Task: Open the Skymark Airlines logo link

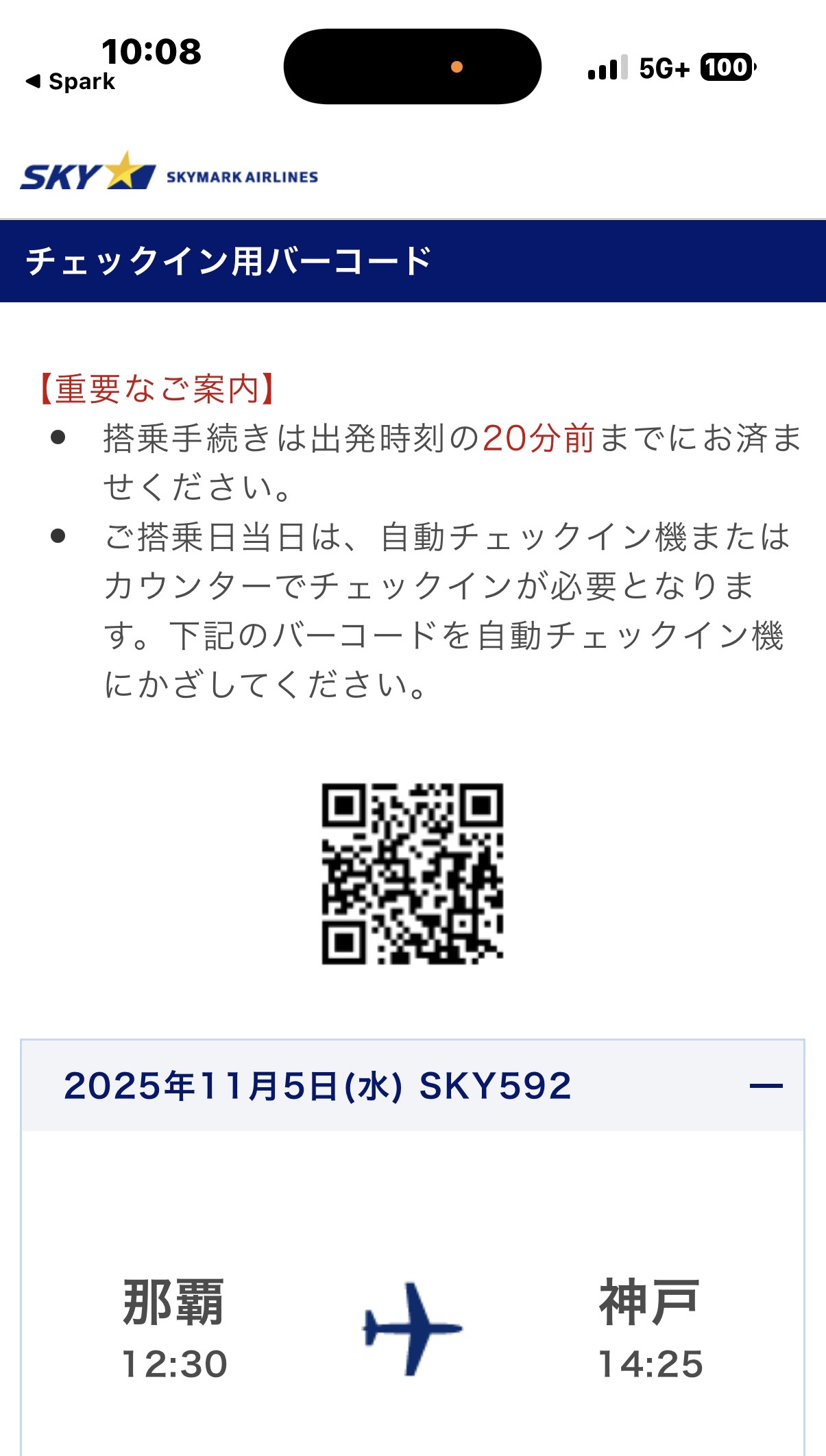Action: (169, 171)
